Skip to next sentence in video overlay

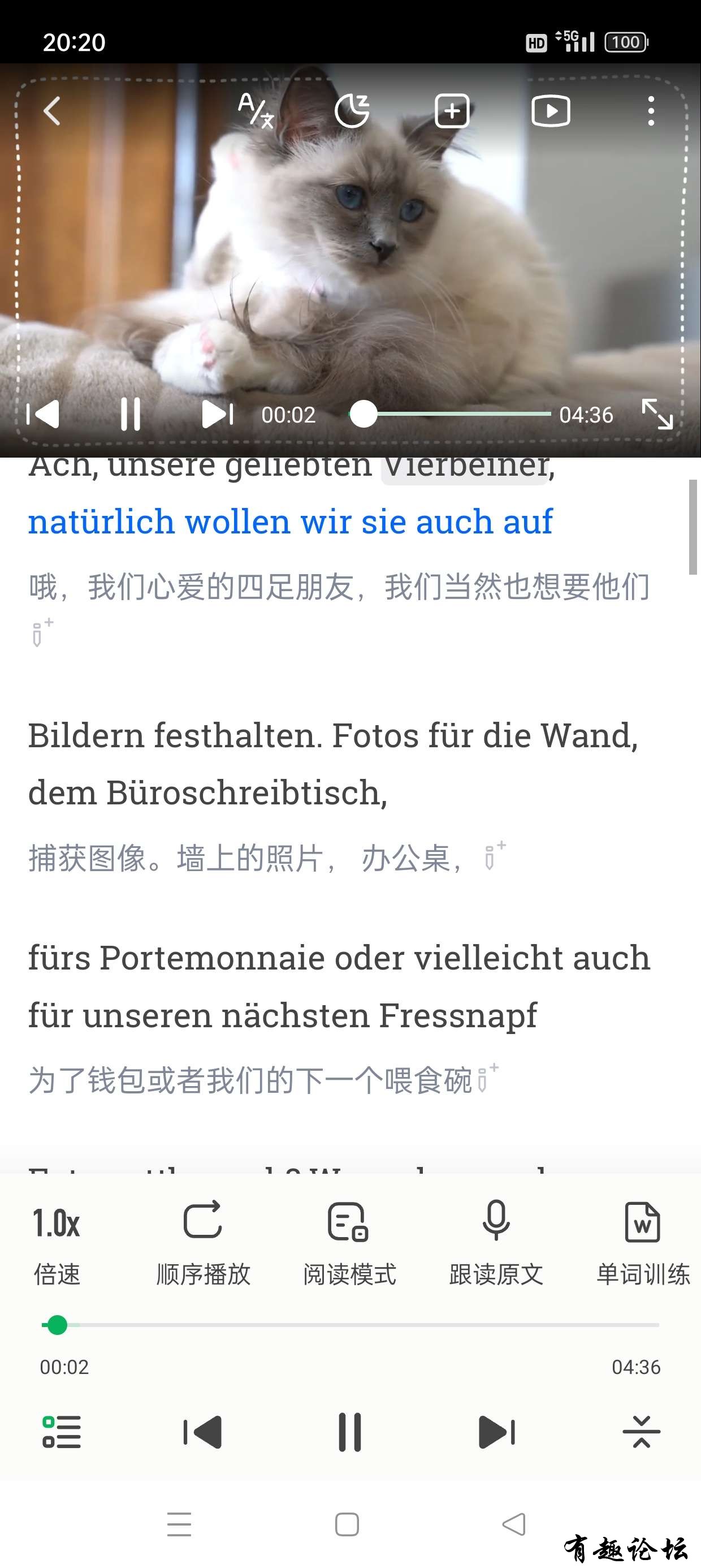217,415
